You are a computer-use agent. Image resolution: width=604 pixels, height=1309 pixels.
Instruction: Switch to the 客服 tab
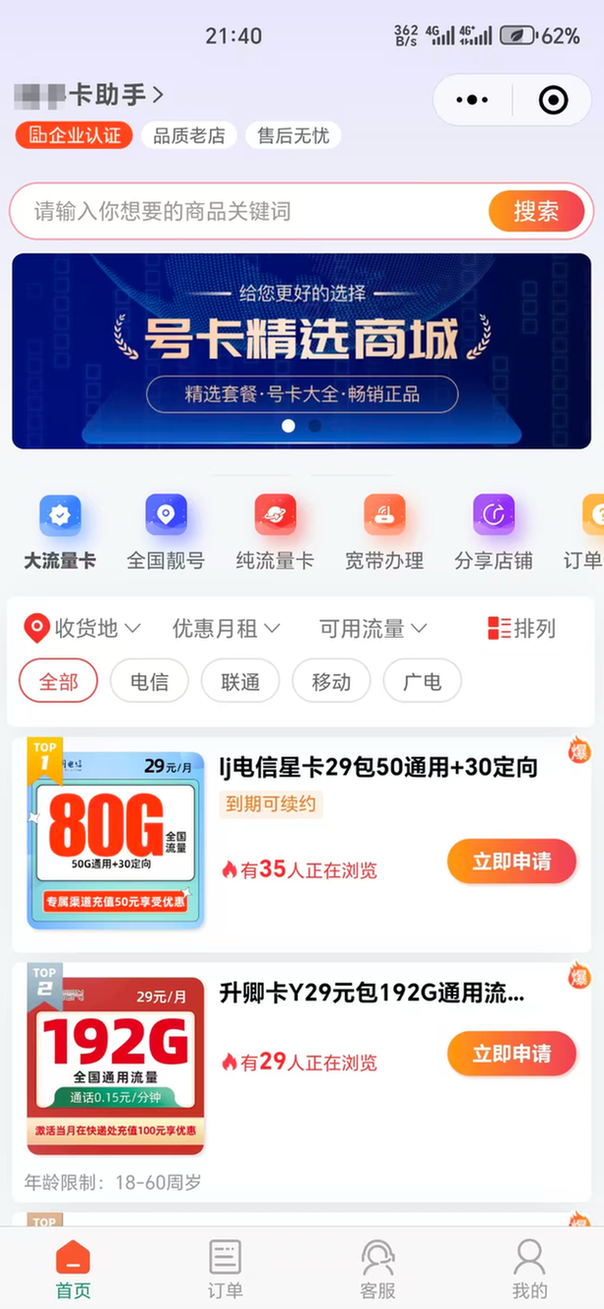377,1268
